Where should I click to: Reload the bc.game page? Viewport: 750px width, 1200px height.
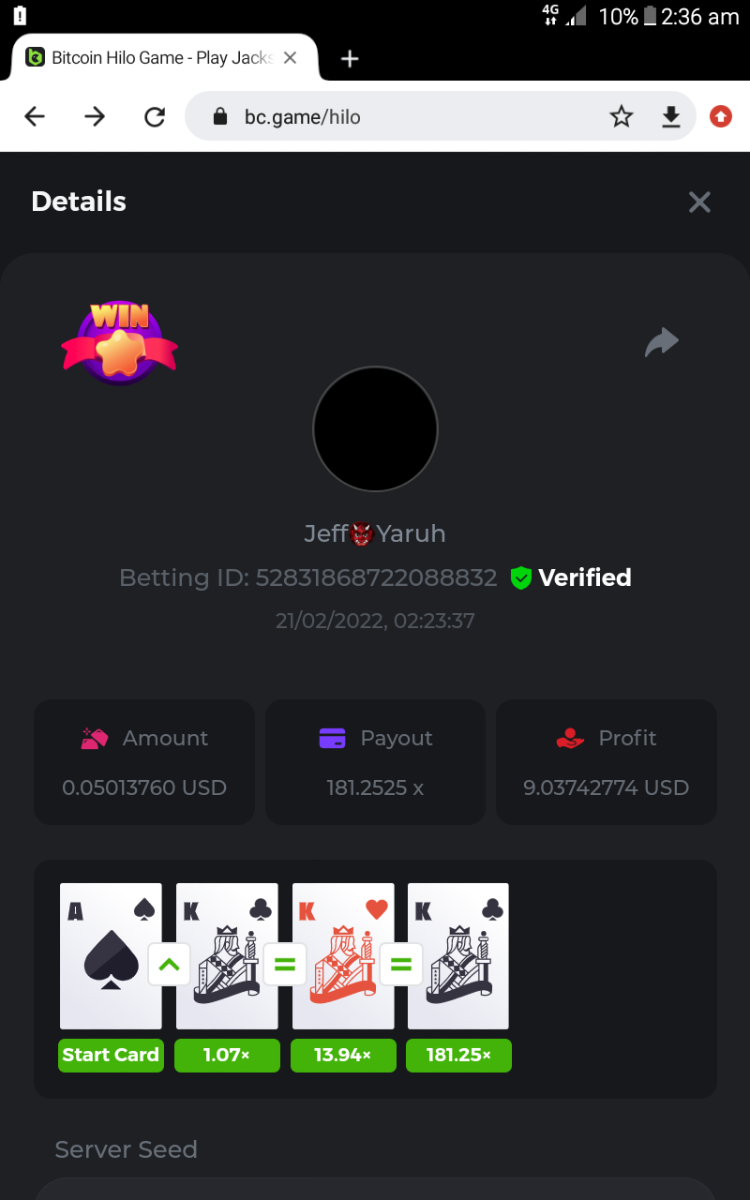coord(154,117)
